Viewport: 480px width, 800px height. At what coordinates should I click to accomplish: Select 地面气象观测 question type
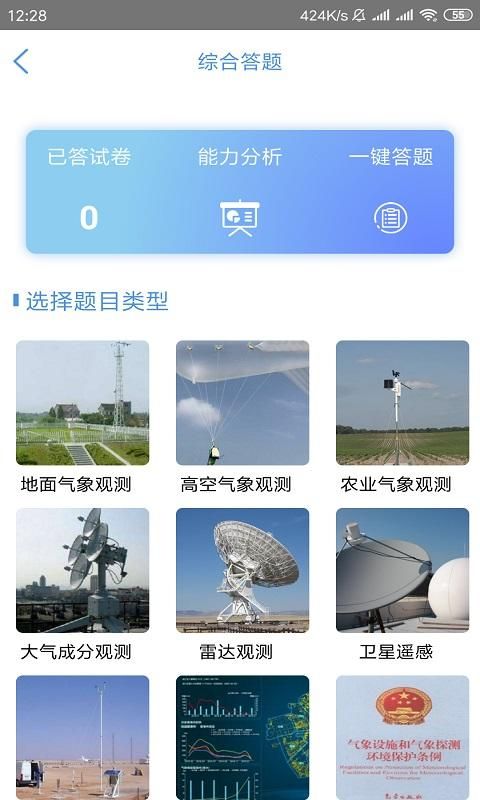pos(83,418)
